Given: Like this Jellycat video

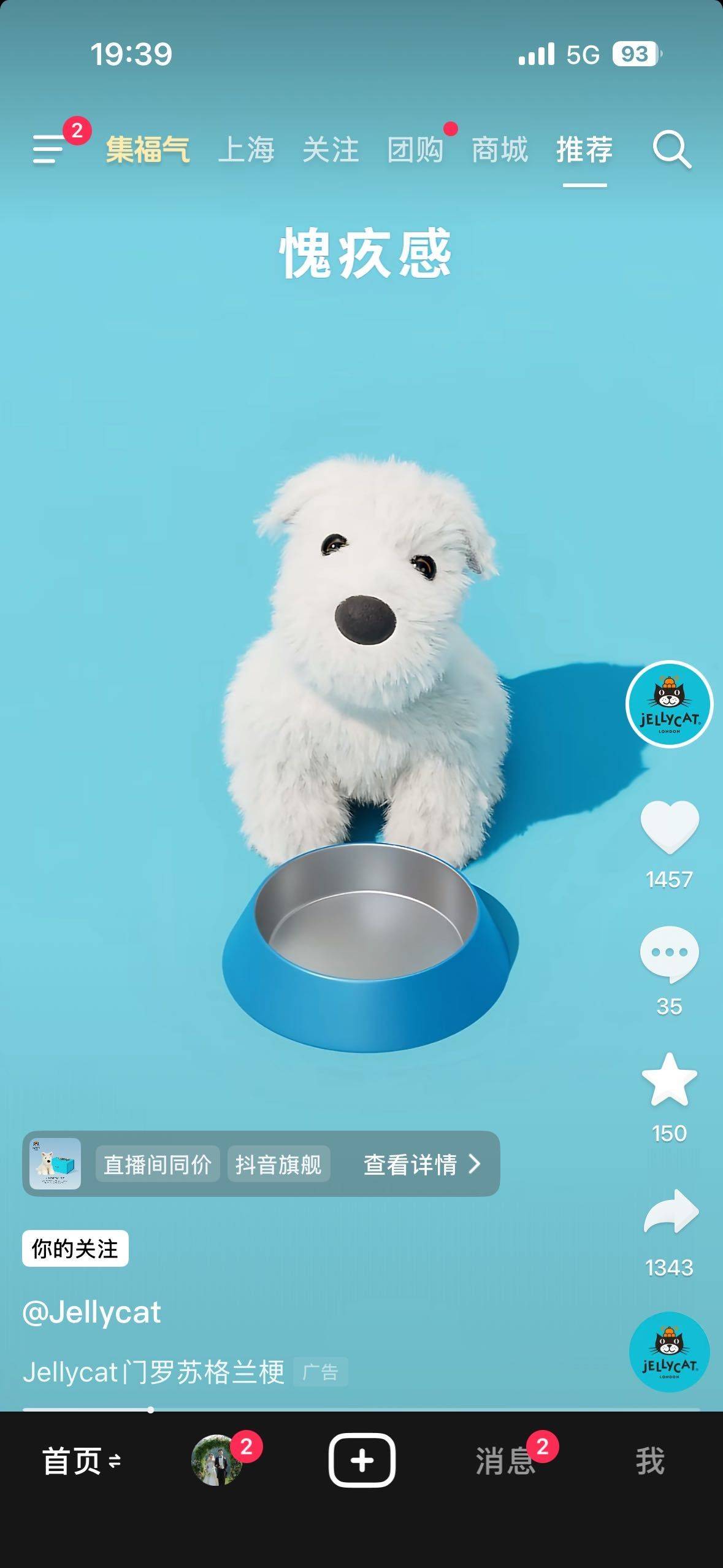Looking at the screenshot, I should 669,826.
